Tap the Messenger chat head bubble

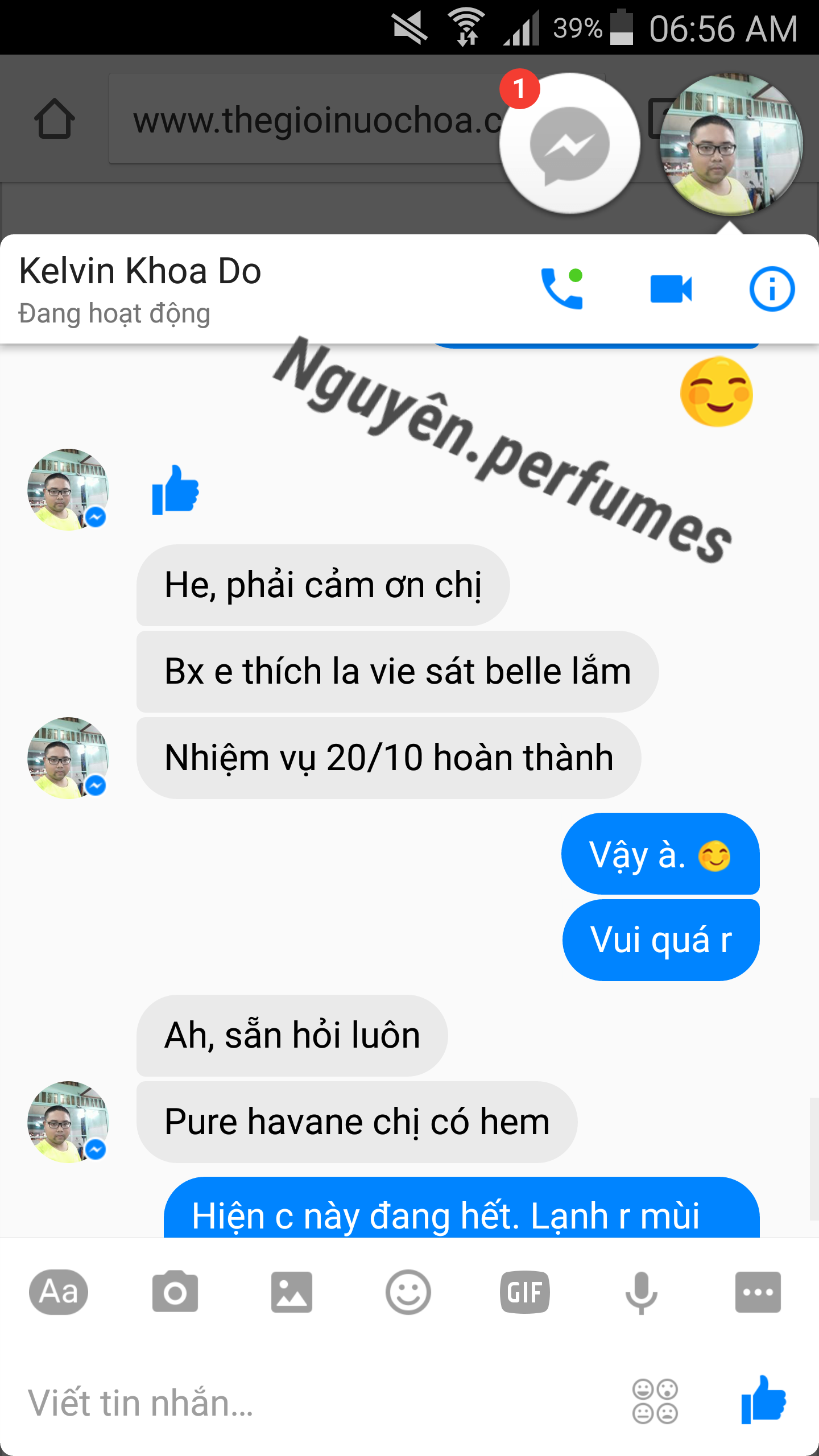click(x=569, y=144)
